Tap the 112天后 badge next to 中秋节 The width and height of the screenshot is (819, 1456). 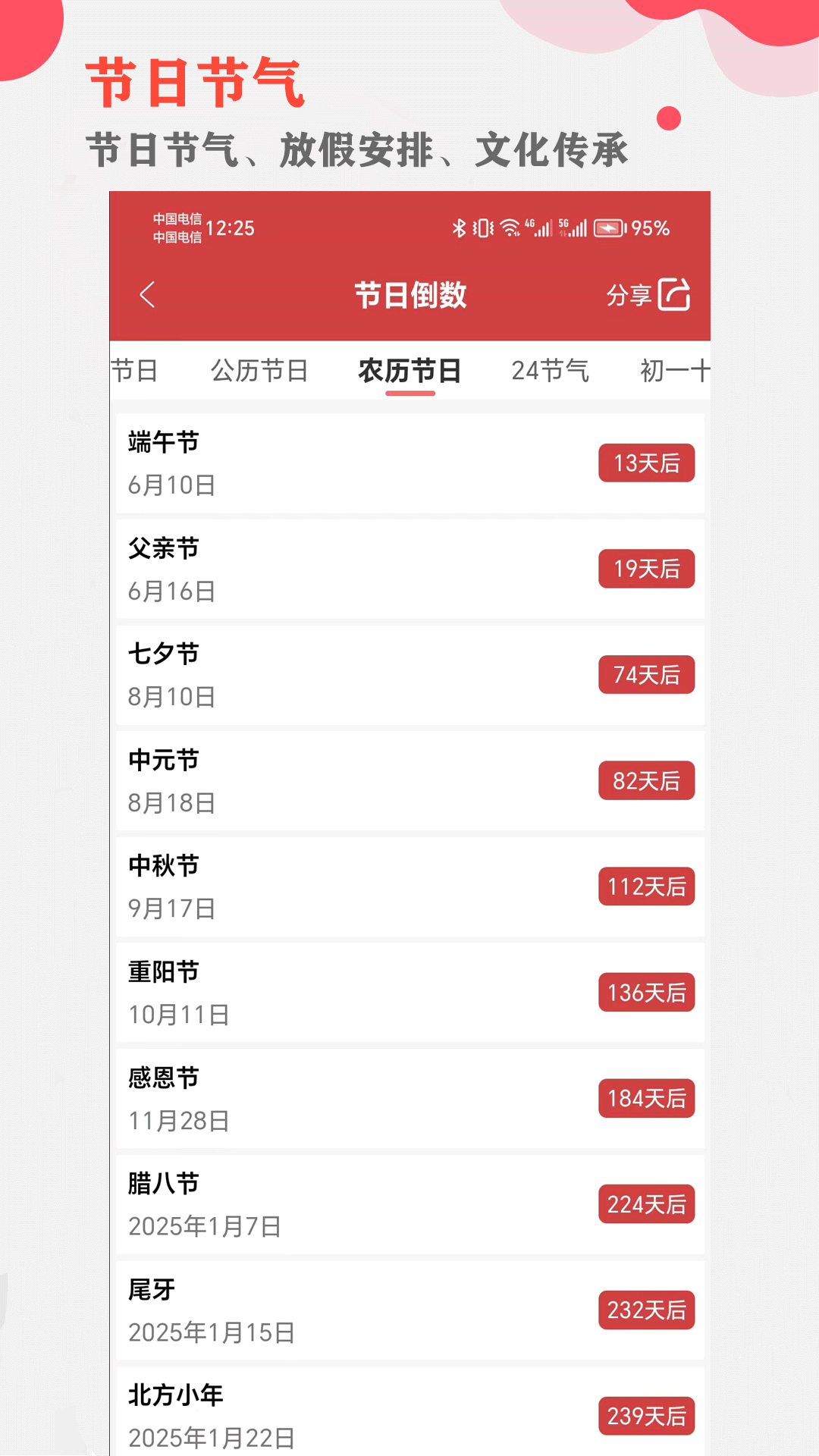(x=646, y=886)
